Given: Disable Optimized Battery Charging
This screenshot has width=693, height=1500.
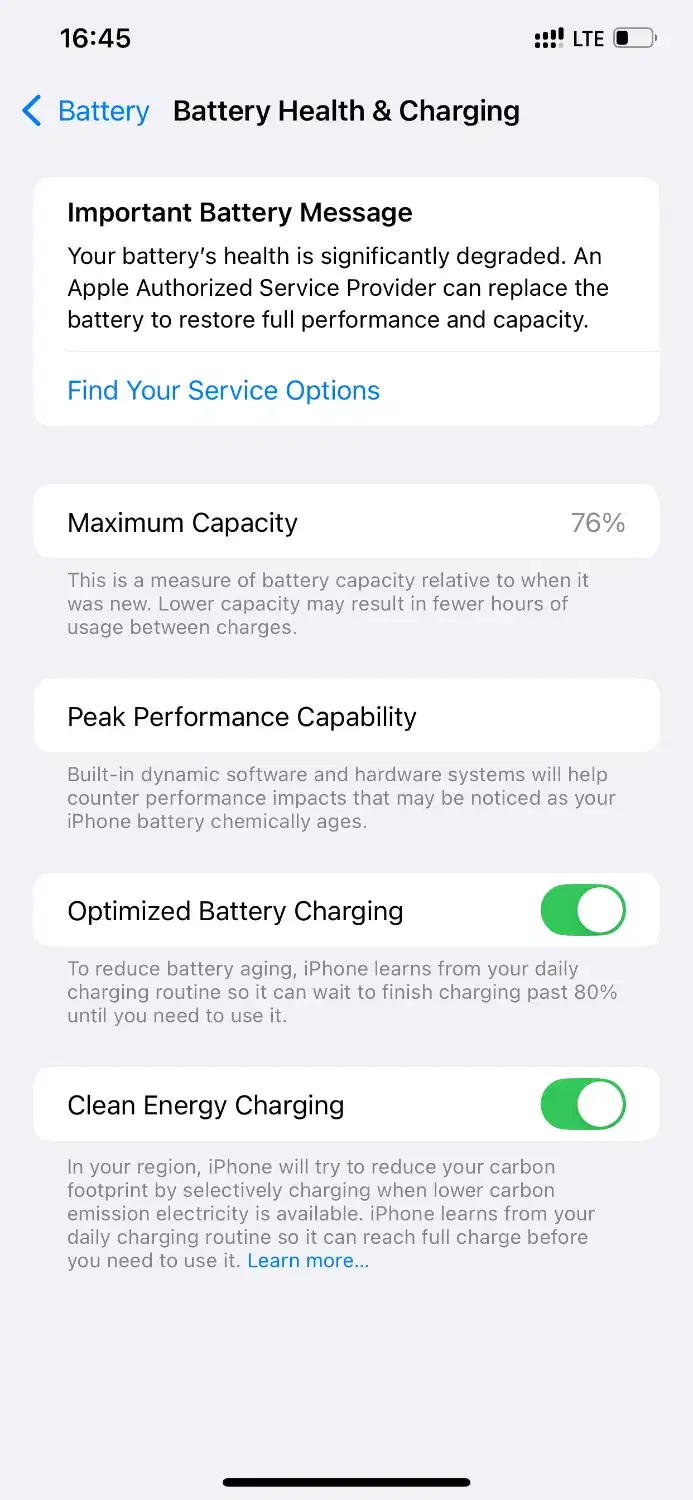Looking at the screenshot, I should coord(583,910).
